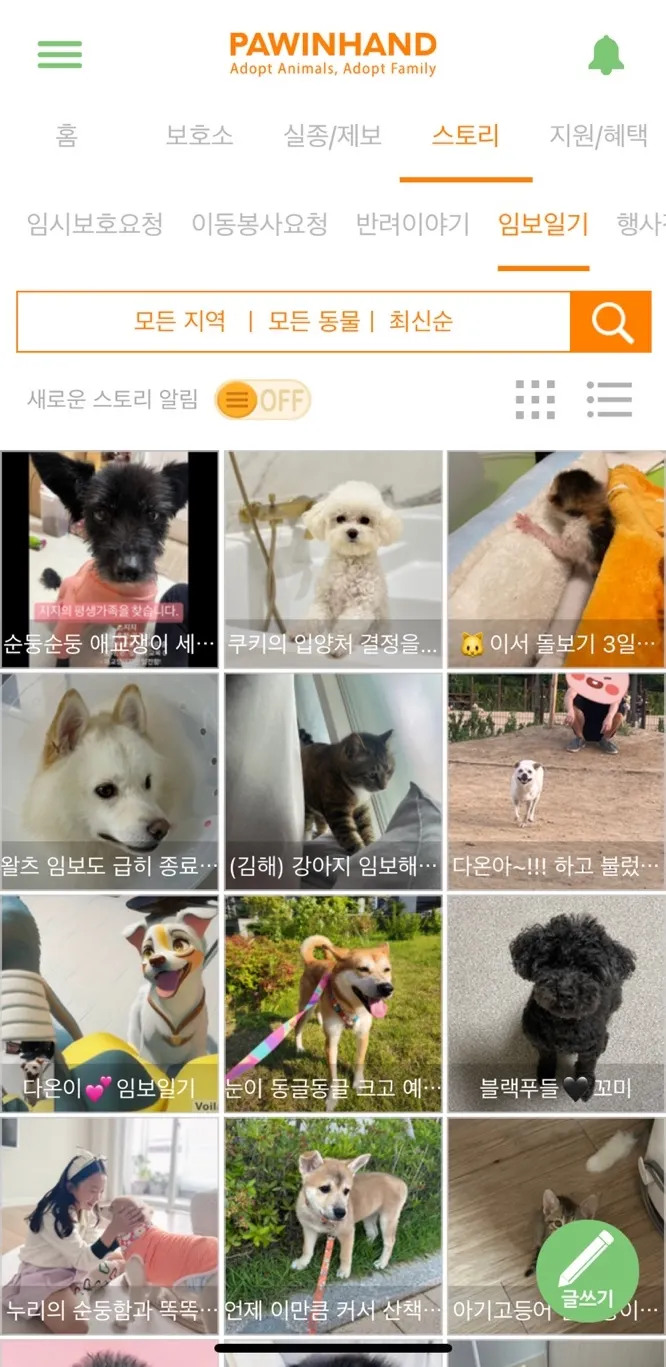Open the 모든 지역 filter dropdown
Viewport: 666px width, 1367px height.
coord(180,322)
